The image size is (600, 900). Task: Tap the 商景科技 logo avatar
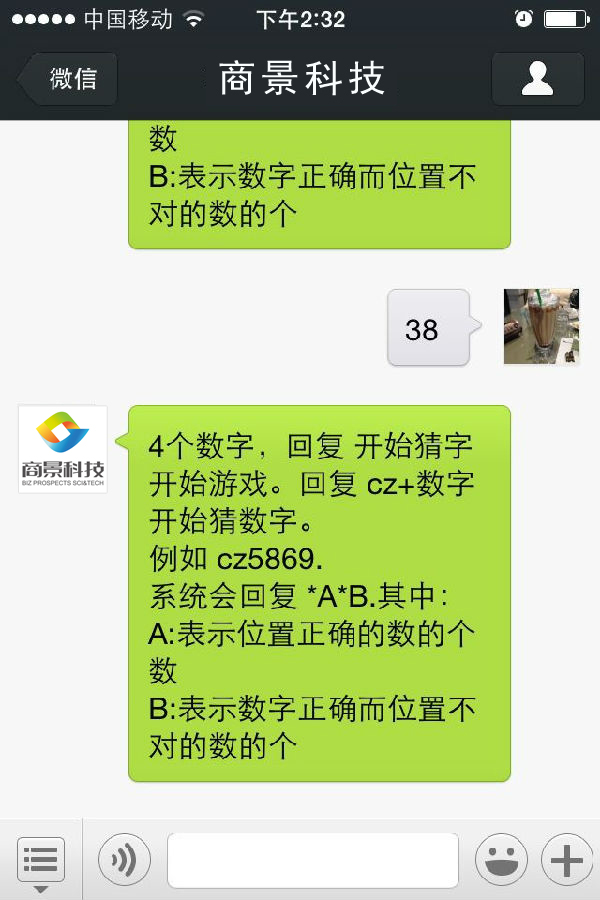coord(63,449)
